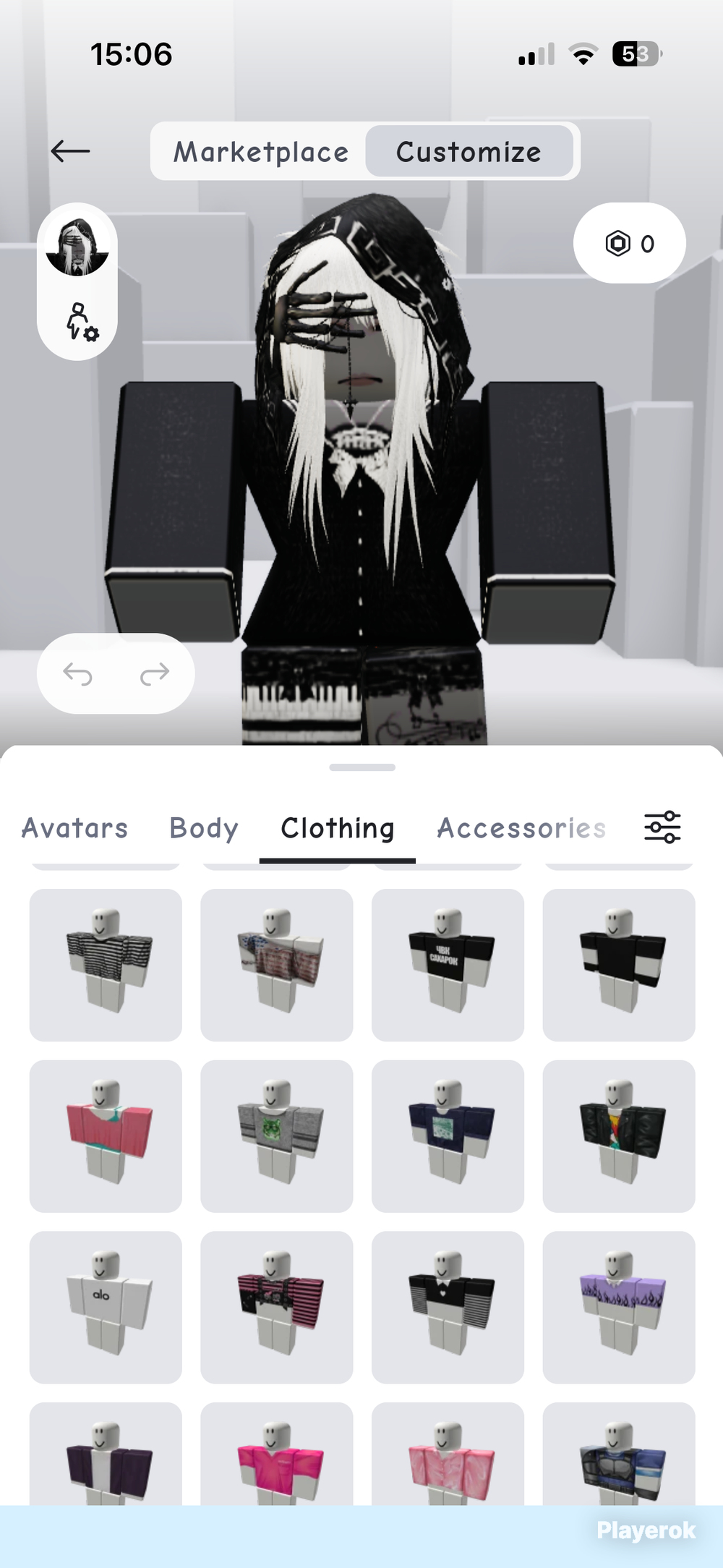723x1568 pixels.
Task: Open the Accessories tab
Action: pos(521,828)
